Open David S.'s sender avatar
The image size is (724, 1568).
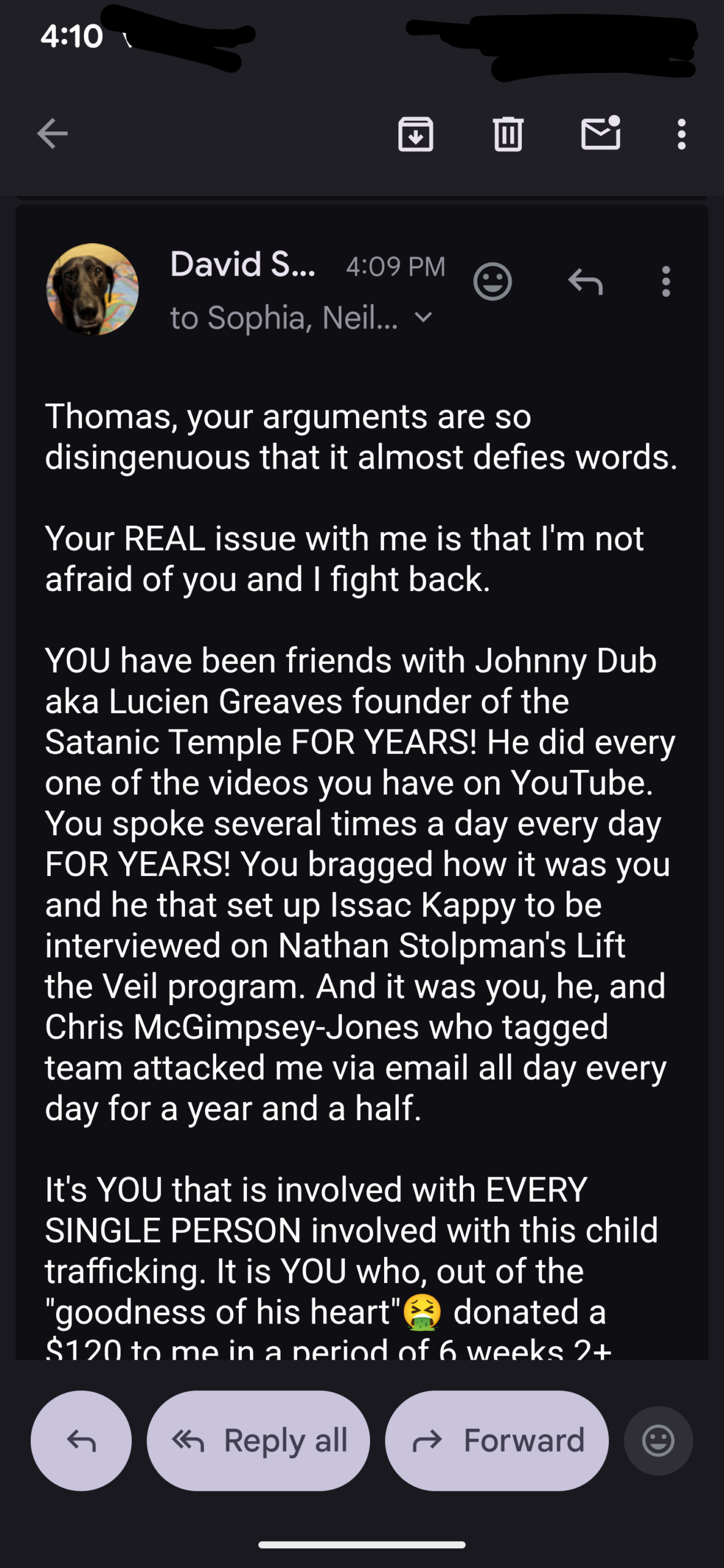[92, 289]
